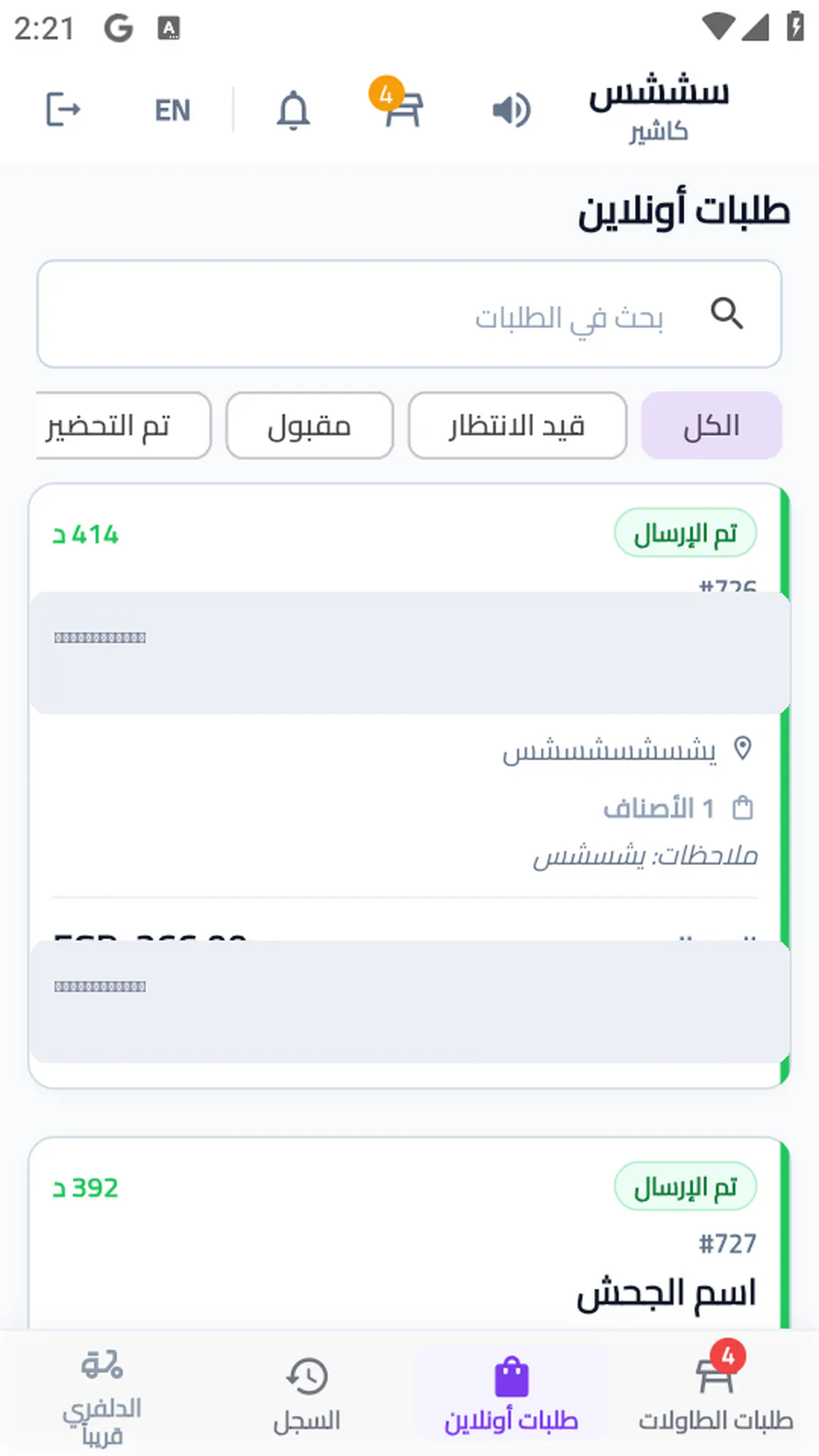Toggle the sound speaker icon
This screenshot has width=819, height=1456.
click(511, 111)
